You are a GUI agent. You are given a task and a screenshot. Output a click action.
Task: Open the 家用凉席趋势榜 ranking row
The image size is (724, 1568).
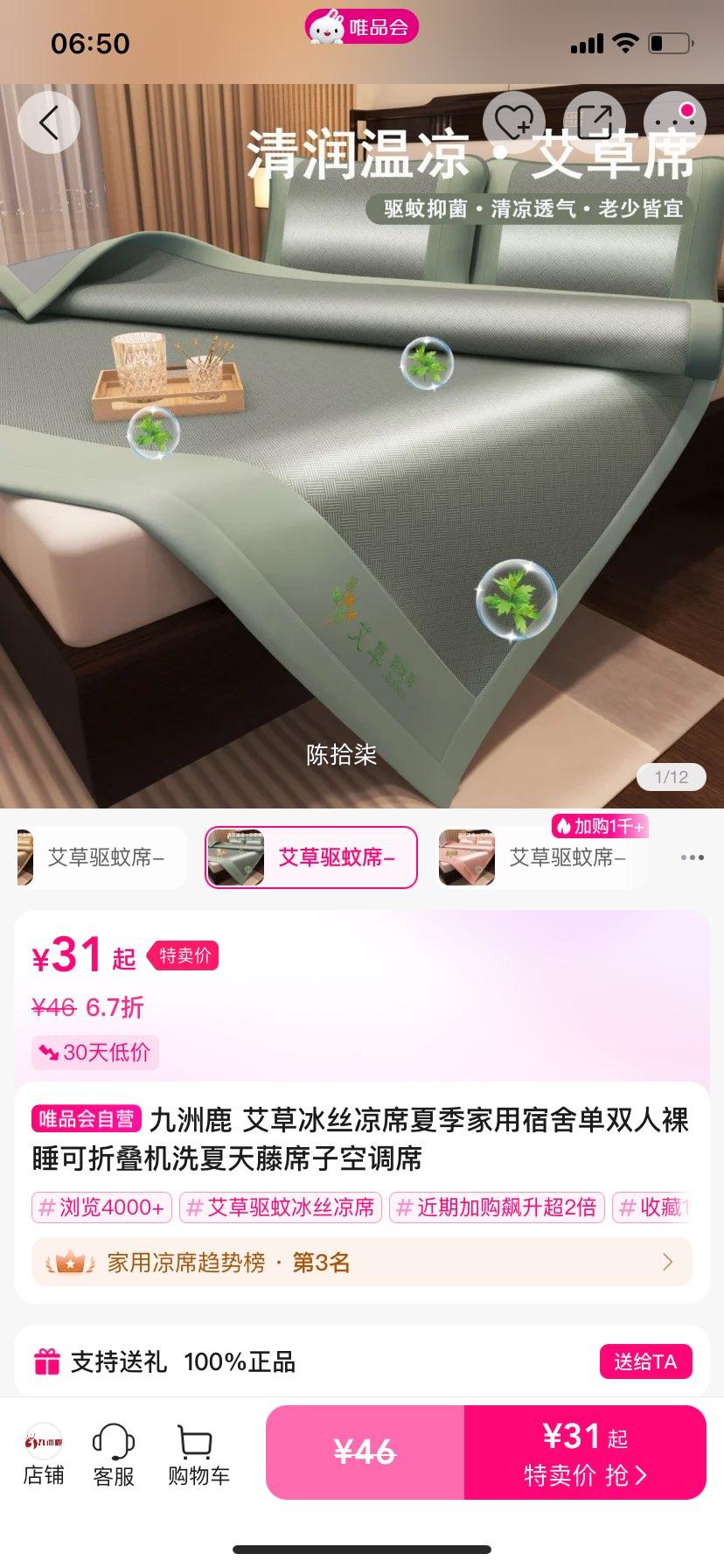361,1263
